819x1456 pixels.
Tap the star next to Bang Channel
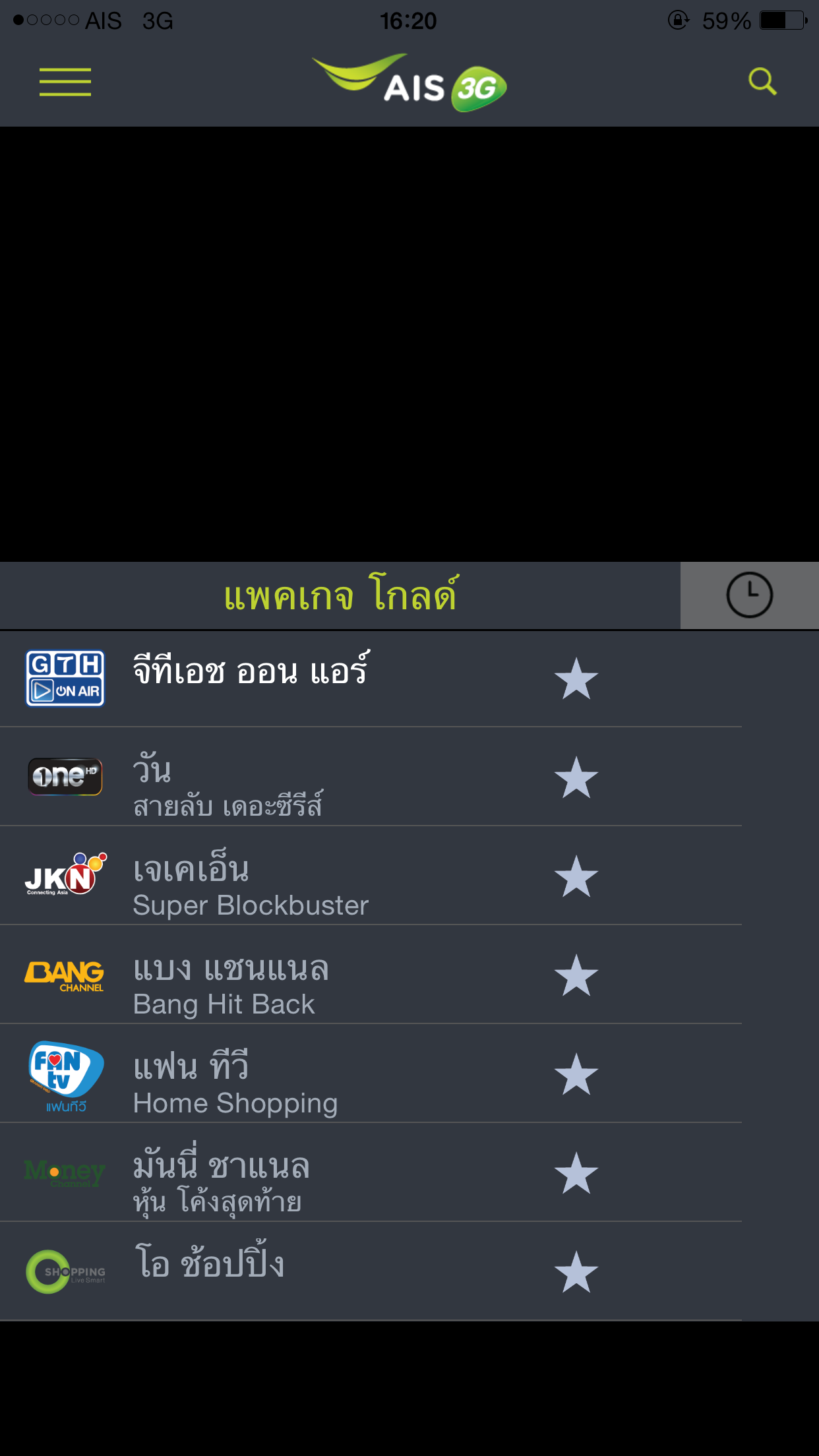576,975
